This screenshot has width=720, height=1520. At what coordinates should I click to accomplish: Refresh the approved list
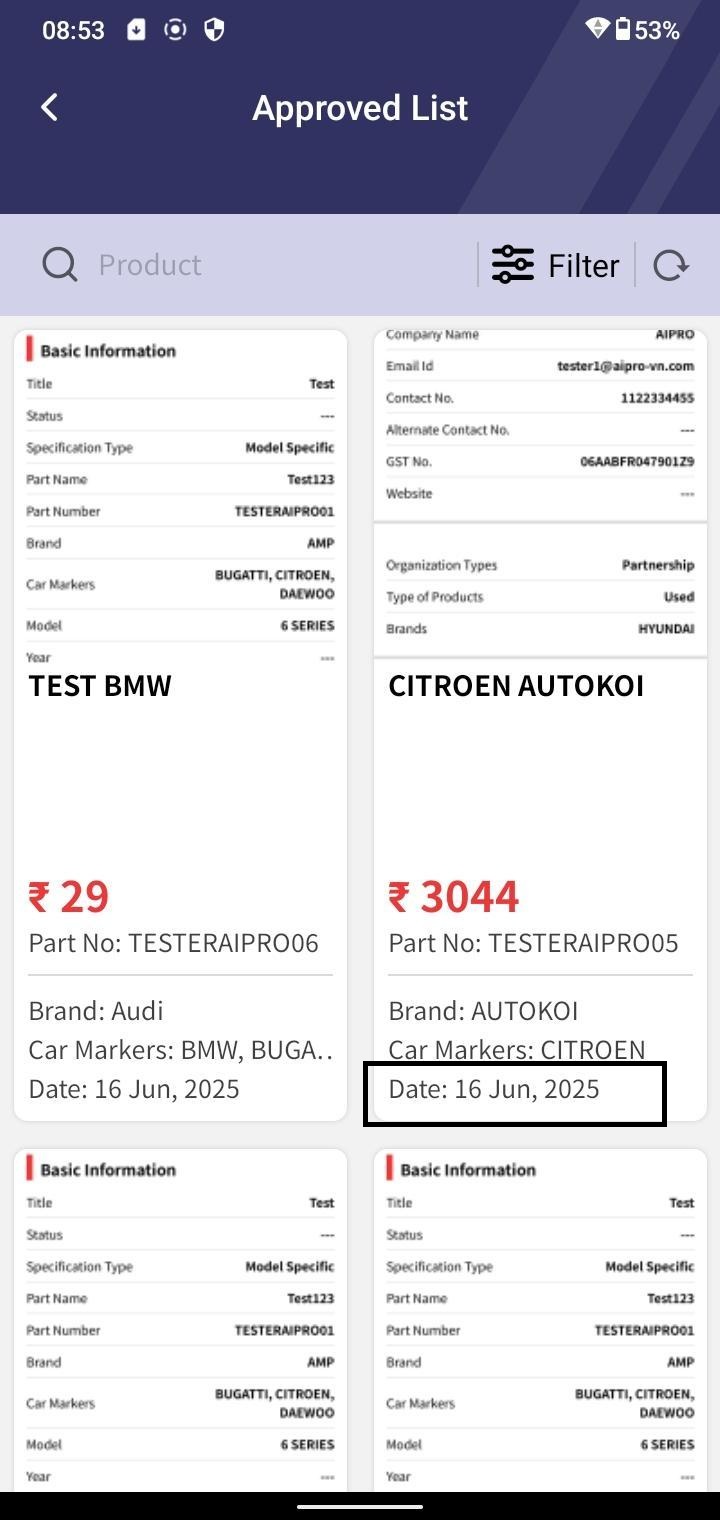[671, 265]
